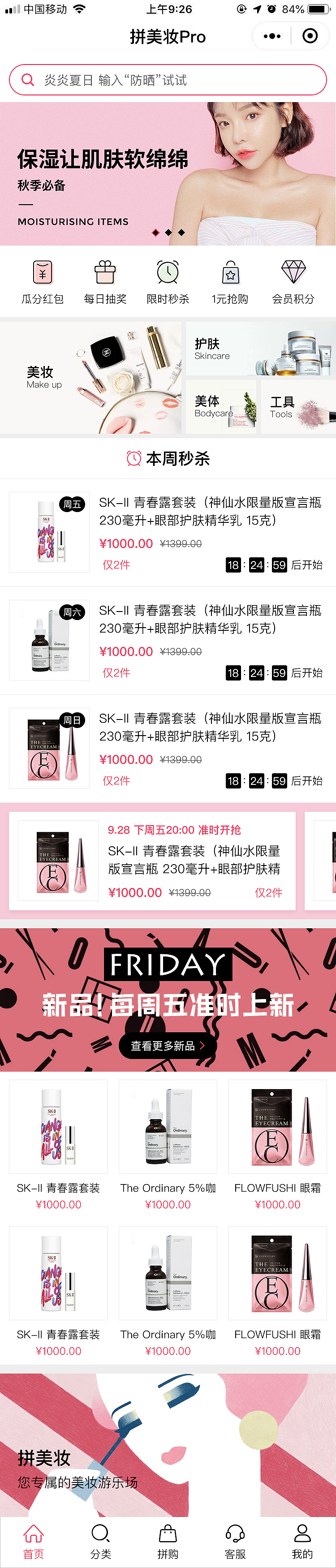Browse the 美妆 Make up category
The width and height of the screenshot is (336, 1568).
click(91, 377)
